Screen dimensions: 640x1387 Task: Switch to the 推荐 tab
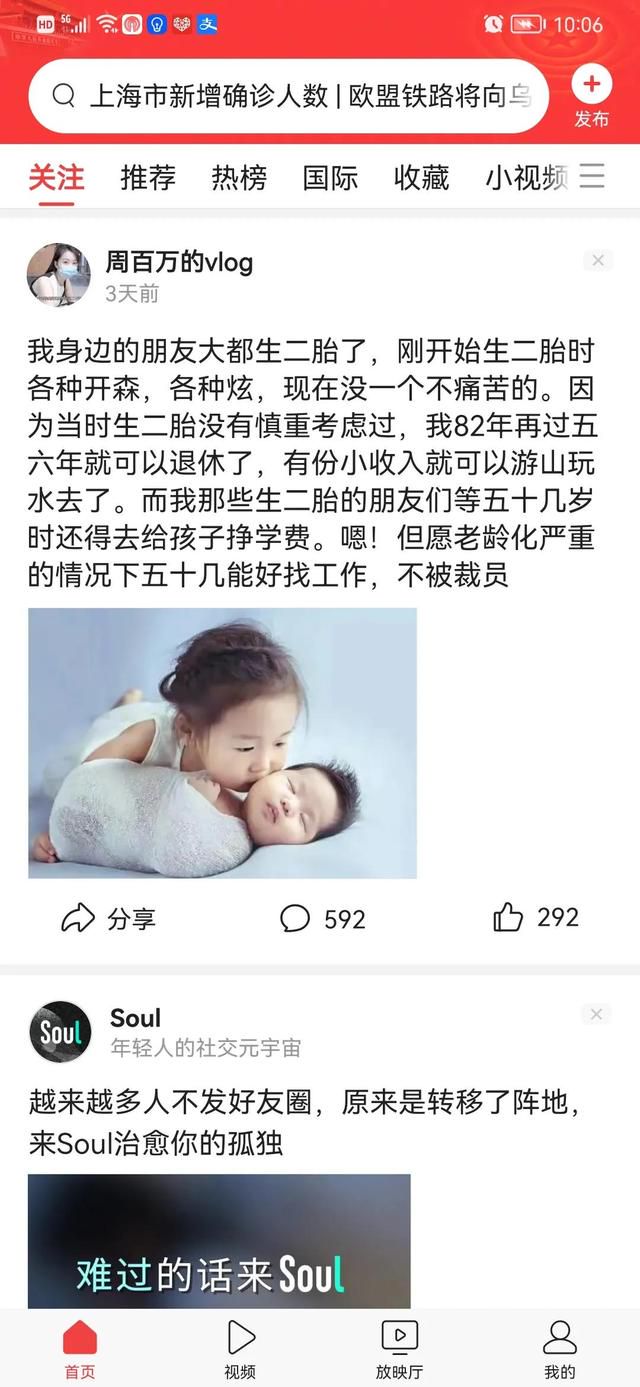(x=148, y=178)
